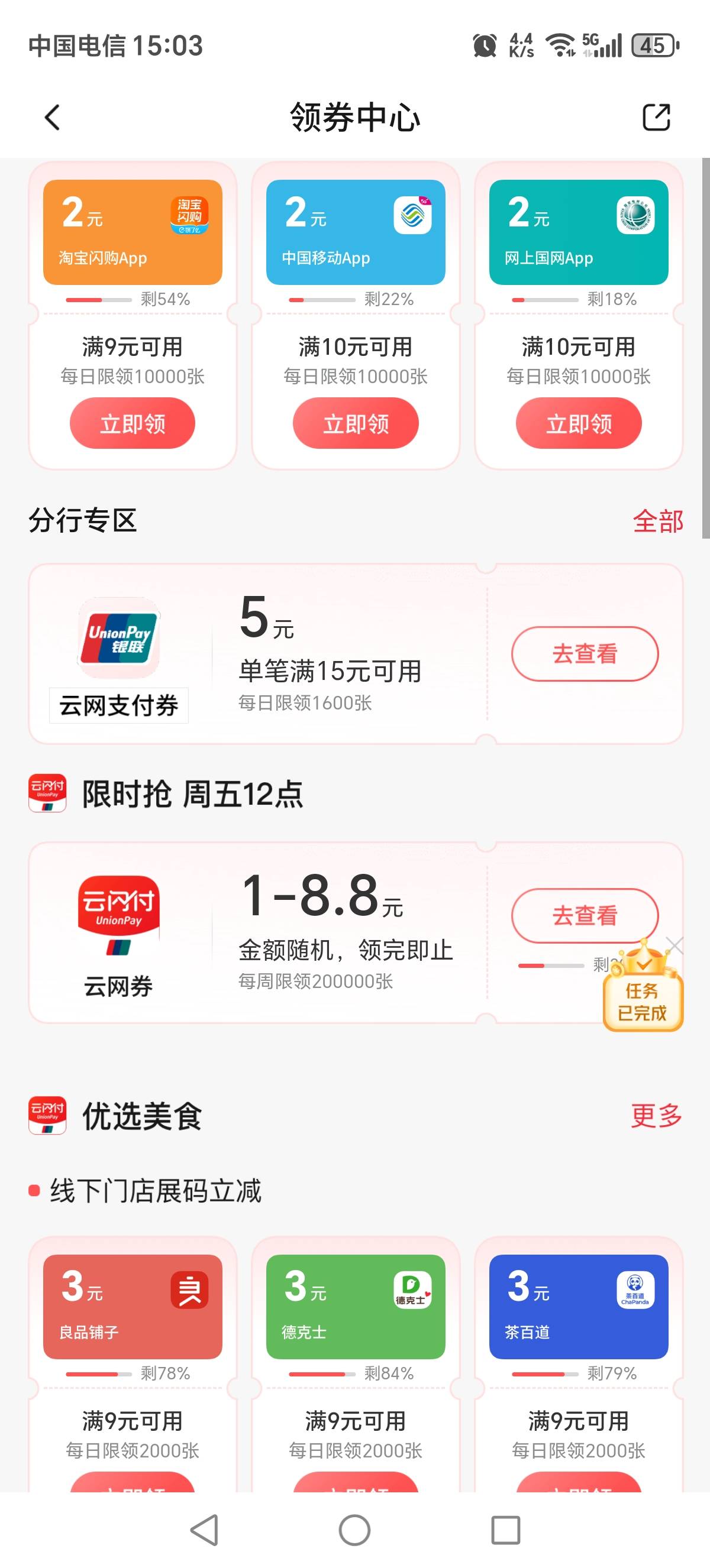Open the recent apps overview
This screenshot has height=1568, width=710.
click(x=505, y=1530)
